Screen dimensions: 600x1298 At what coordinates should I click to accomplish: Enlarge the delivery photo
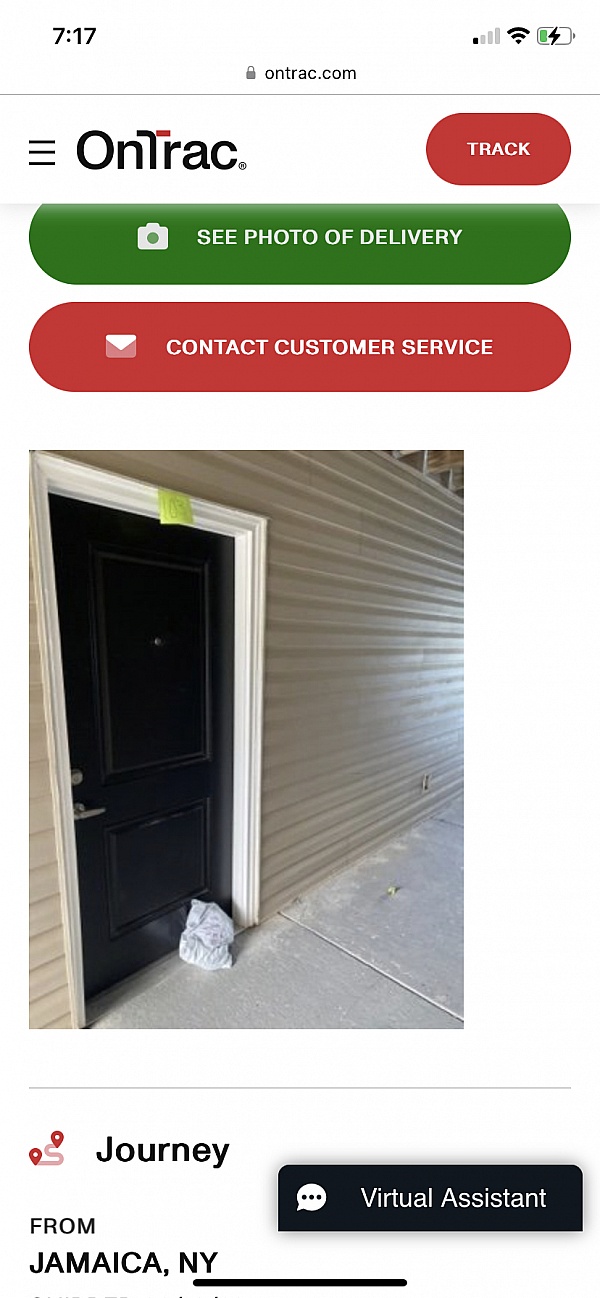(246, 739)
